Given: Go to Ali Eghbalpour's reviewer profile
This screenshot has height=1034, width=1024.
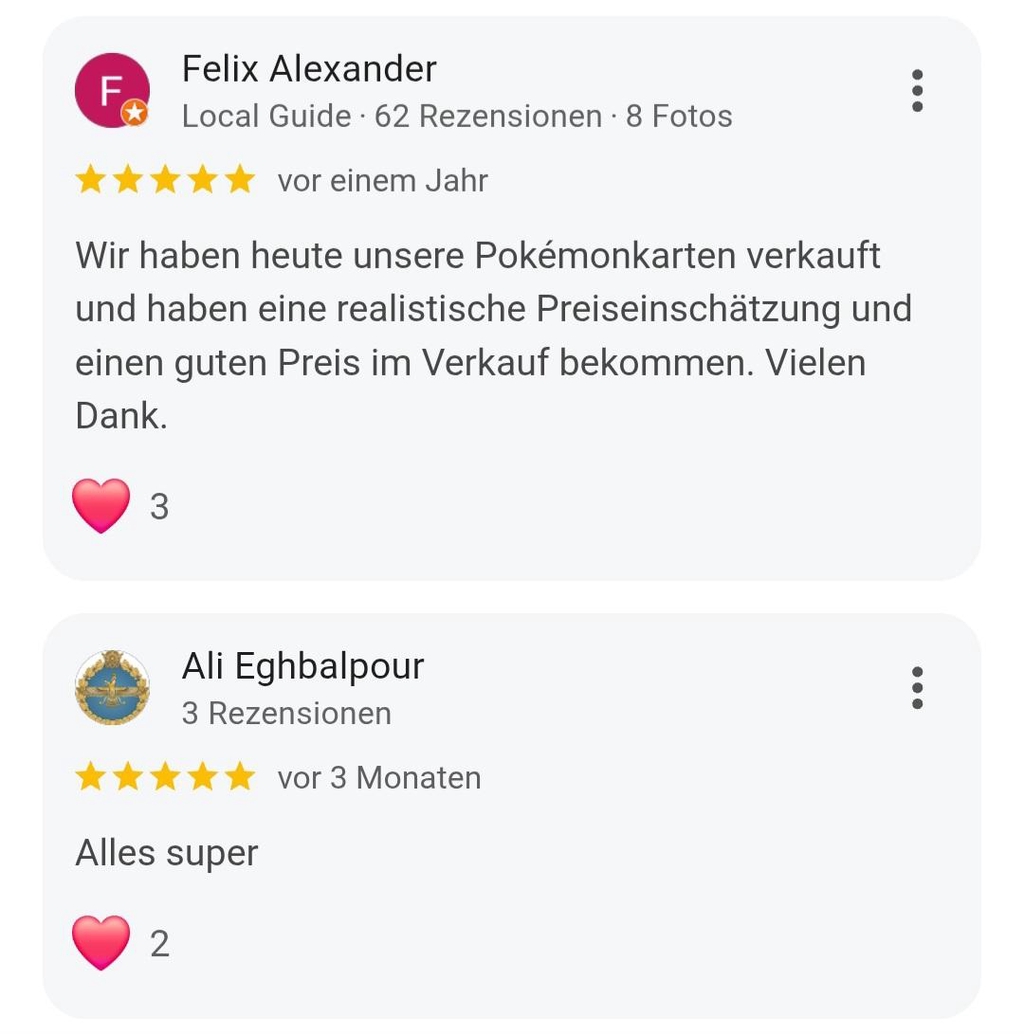Looking at the screenshot, I should [303, 666].
